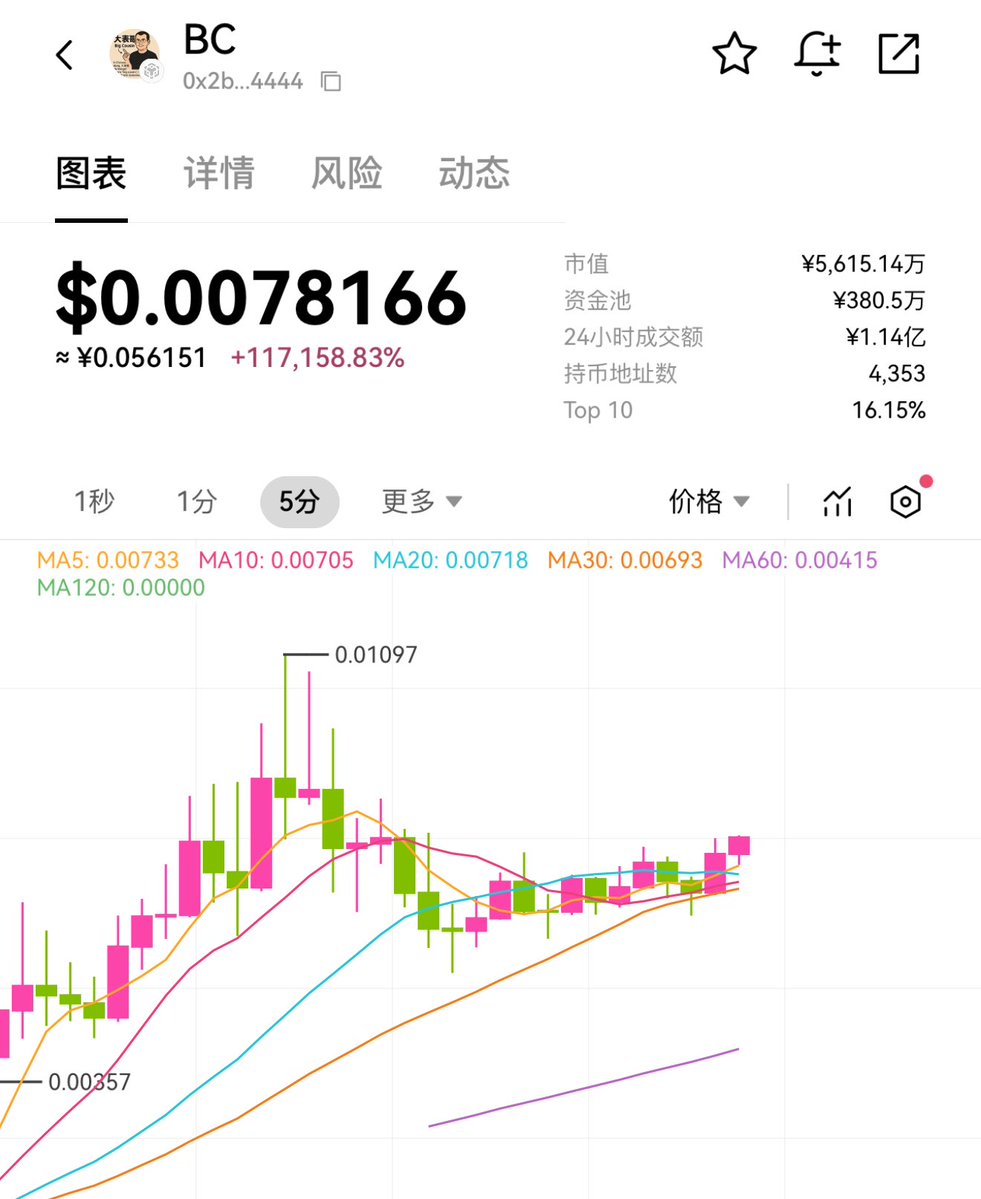Viewport: 981px width, 1199px height.
Task: Switch to the 详情 tab
Action: 219,173
